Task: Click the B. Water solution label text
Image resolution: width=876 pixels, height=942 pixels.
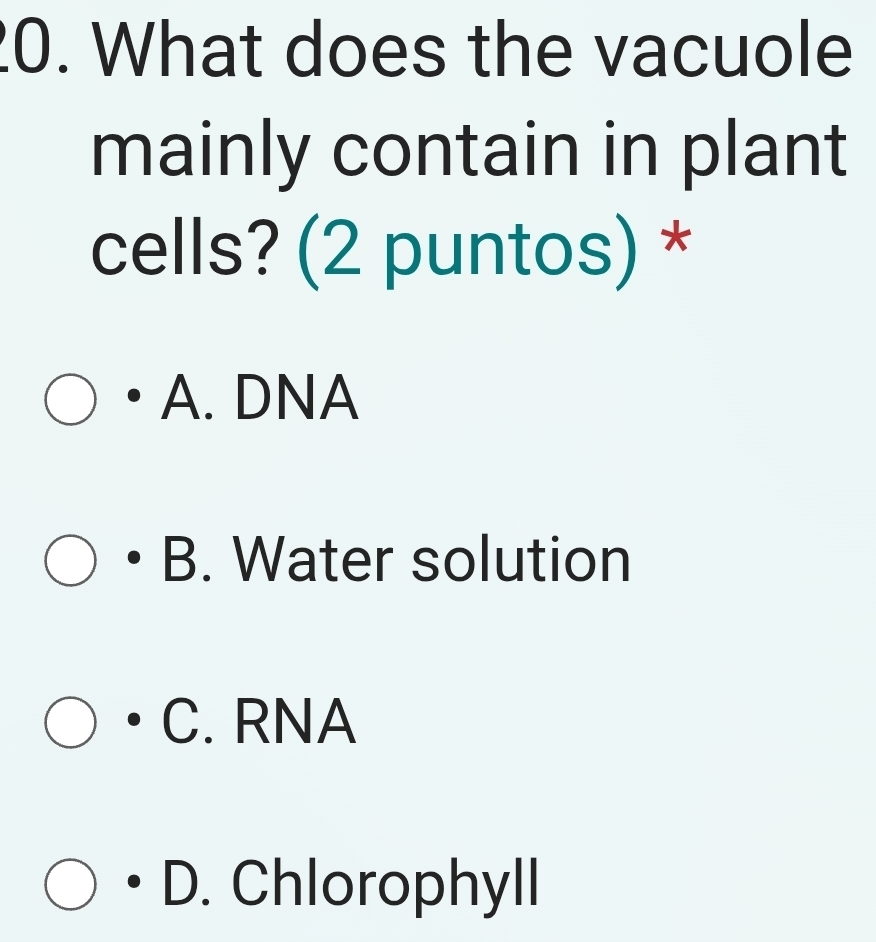Action: 393,562
